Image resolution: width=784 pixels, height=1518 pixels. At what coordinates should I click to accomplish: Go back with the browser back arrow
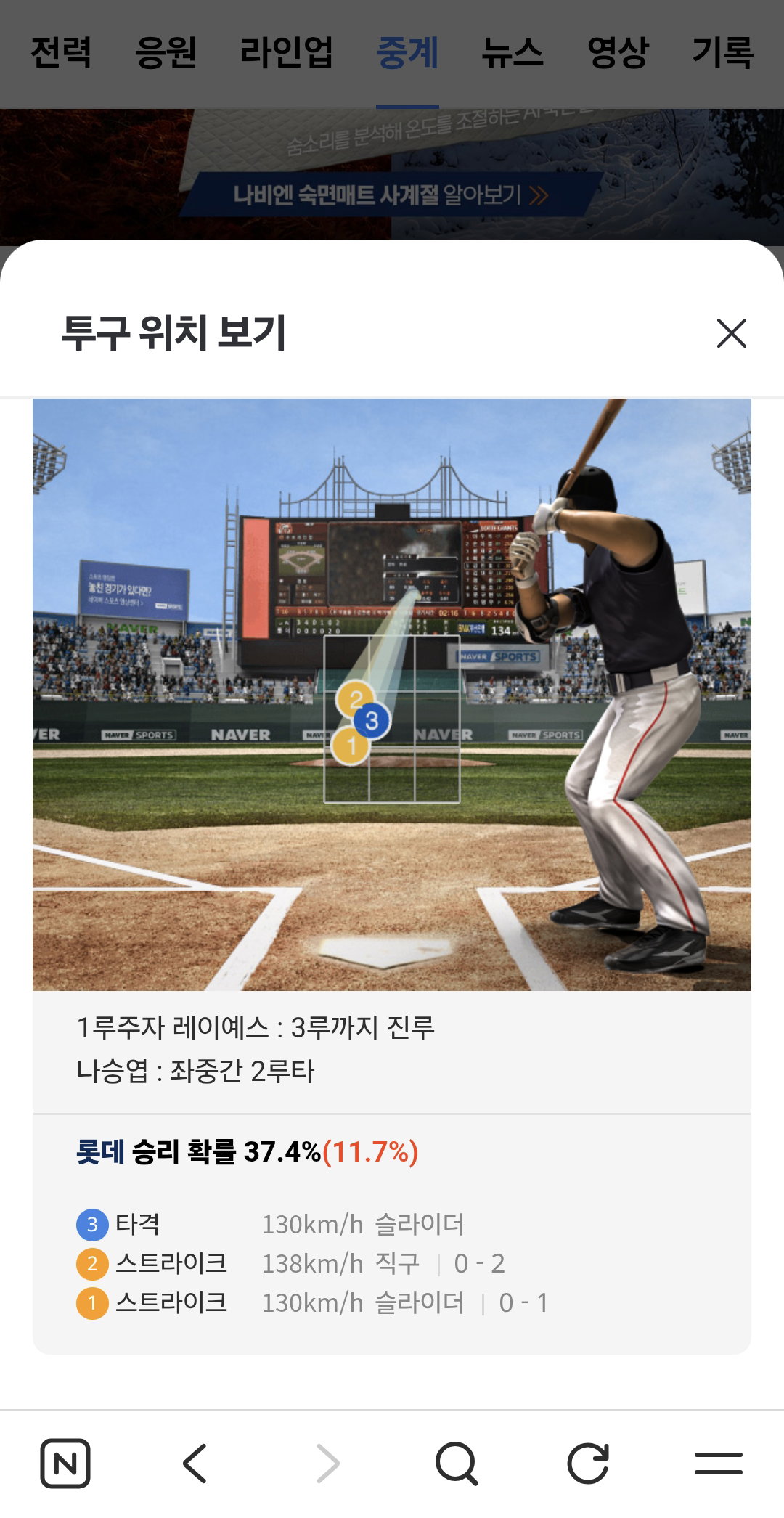[x=195, y=1463]
